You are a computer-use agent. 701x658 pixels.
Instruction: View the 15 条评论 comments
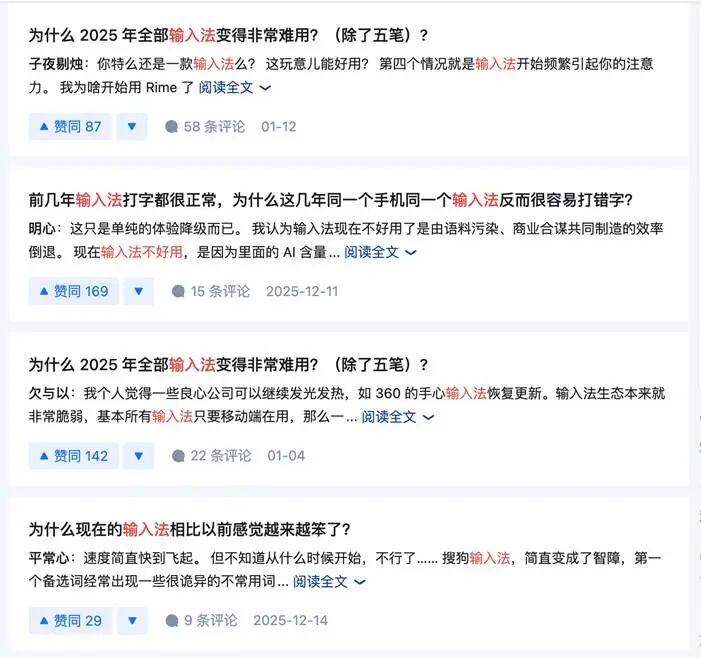pyautogui.click(x=211, y=291)
